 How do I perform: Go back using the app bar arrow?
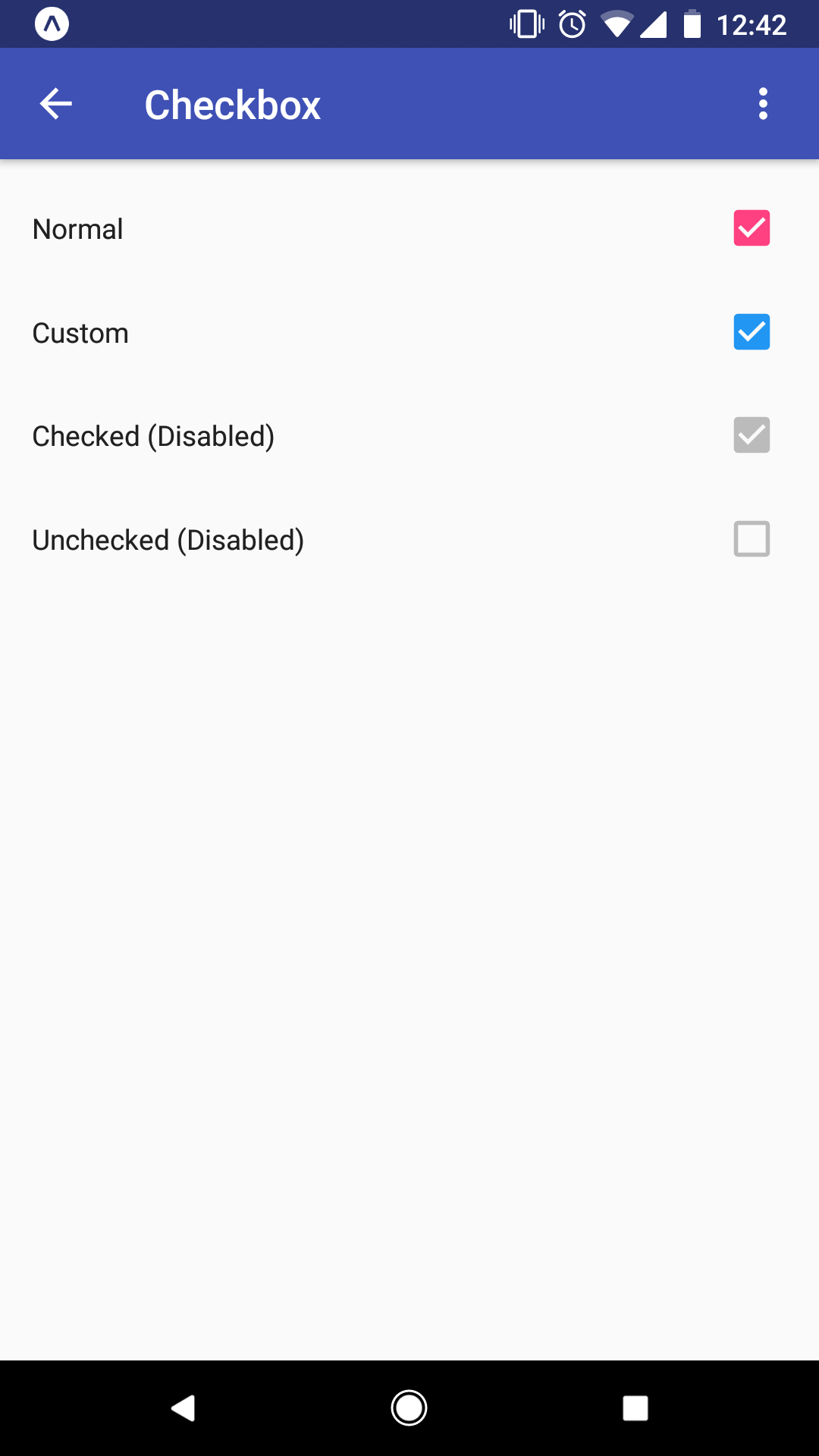(x=55, y=104)
